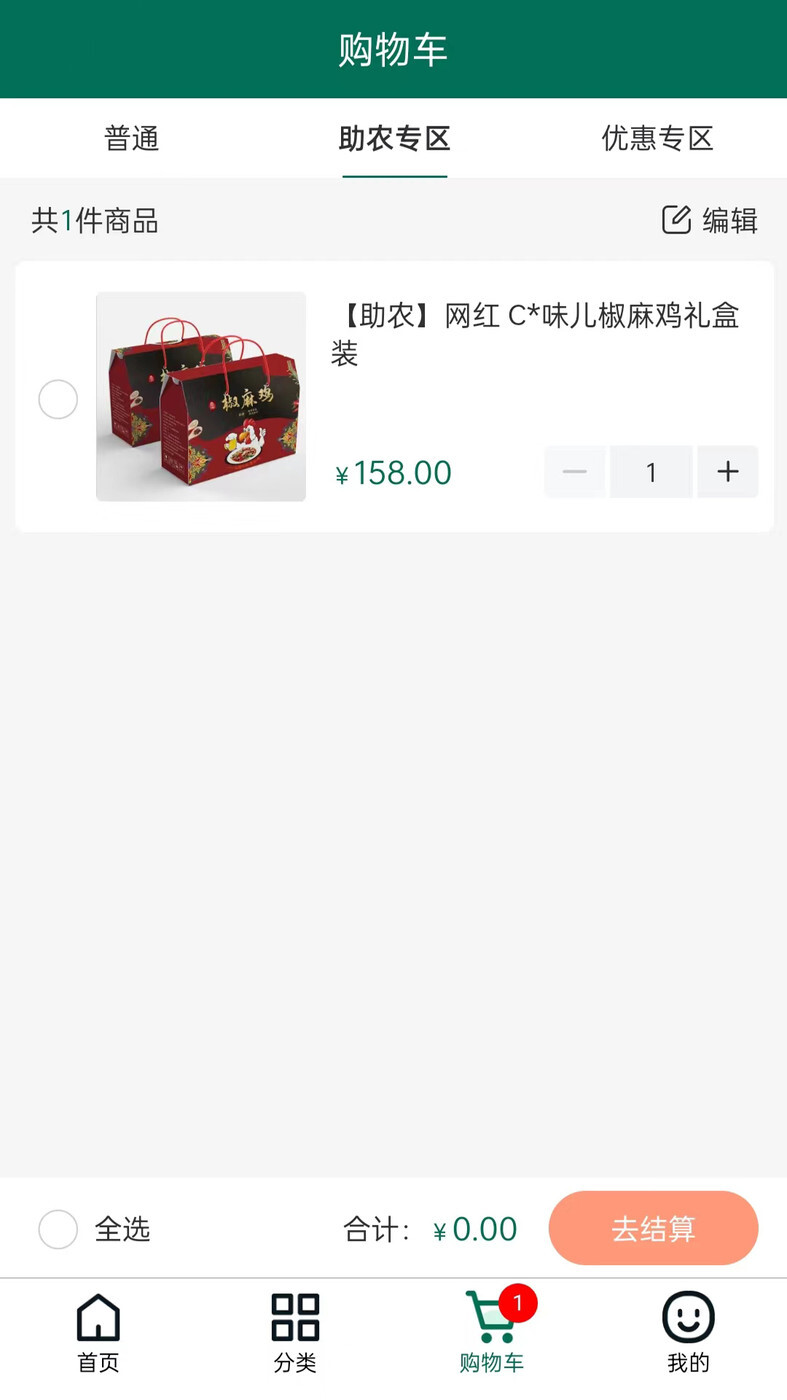Click the quantity field showing 1
The width and height of the screenshot is (787, 1400).
point(651,471)
